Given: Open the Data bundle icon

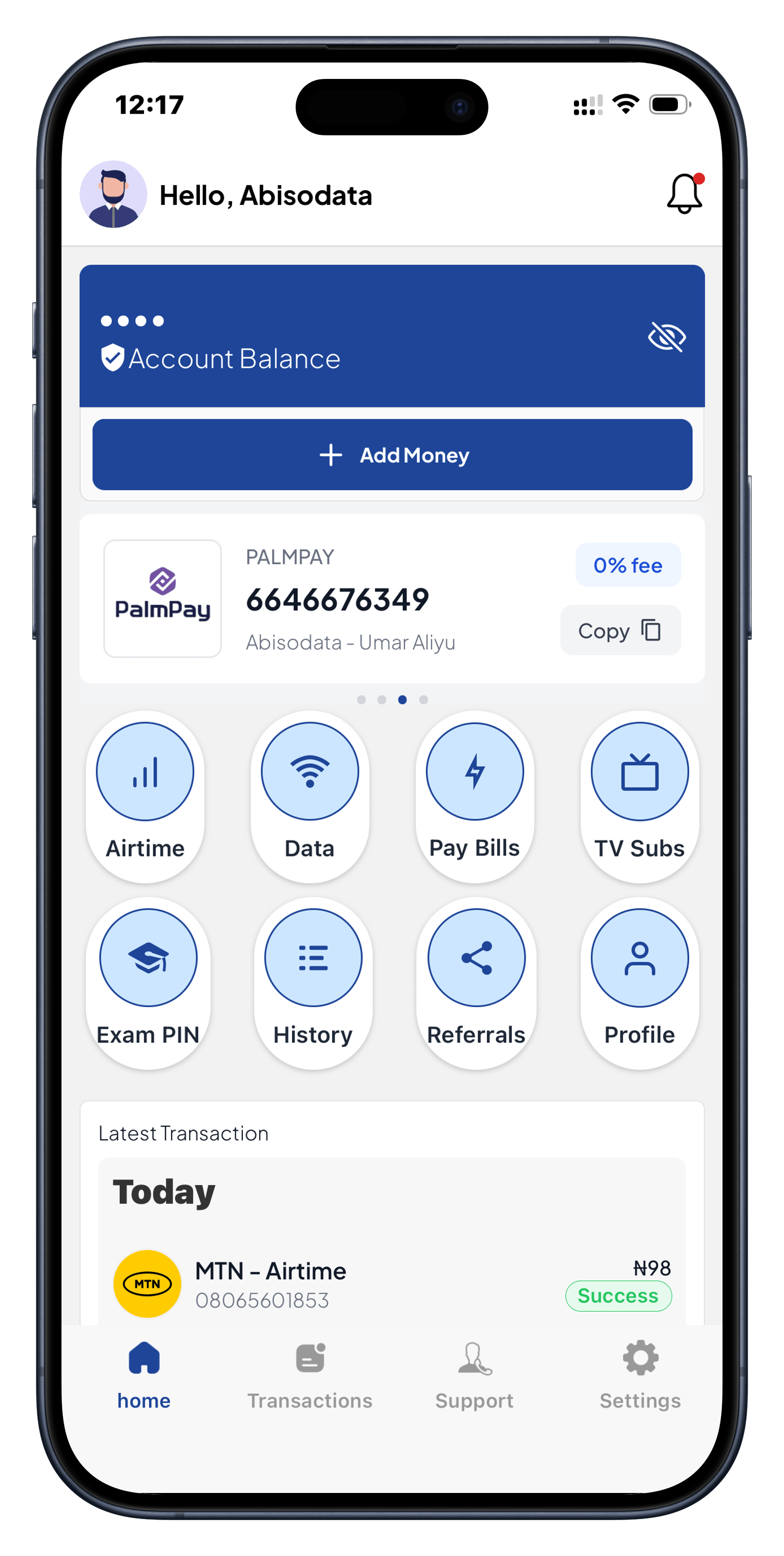Looking at the screenshot, I should pos(310,771).
